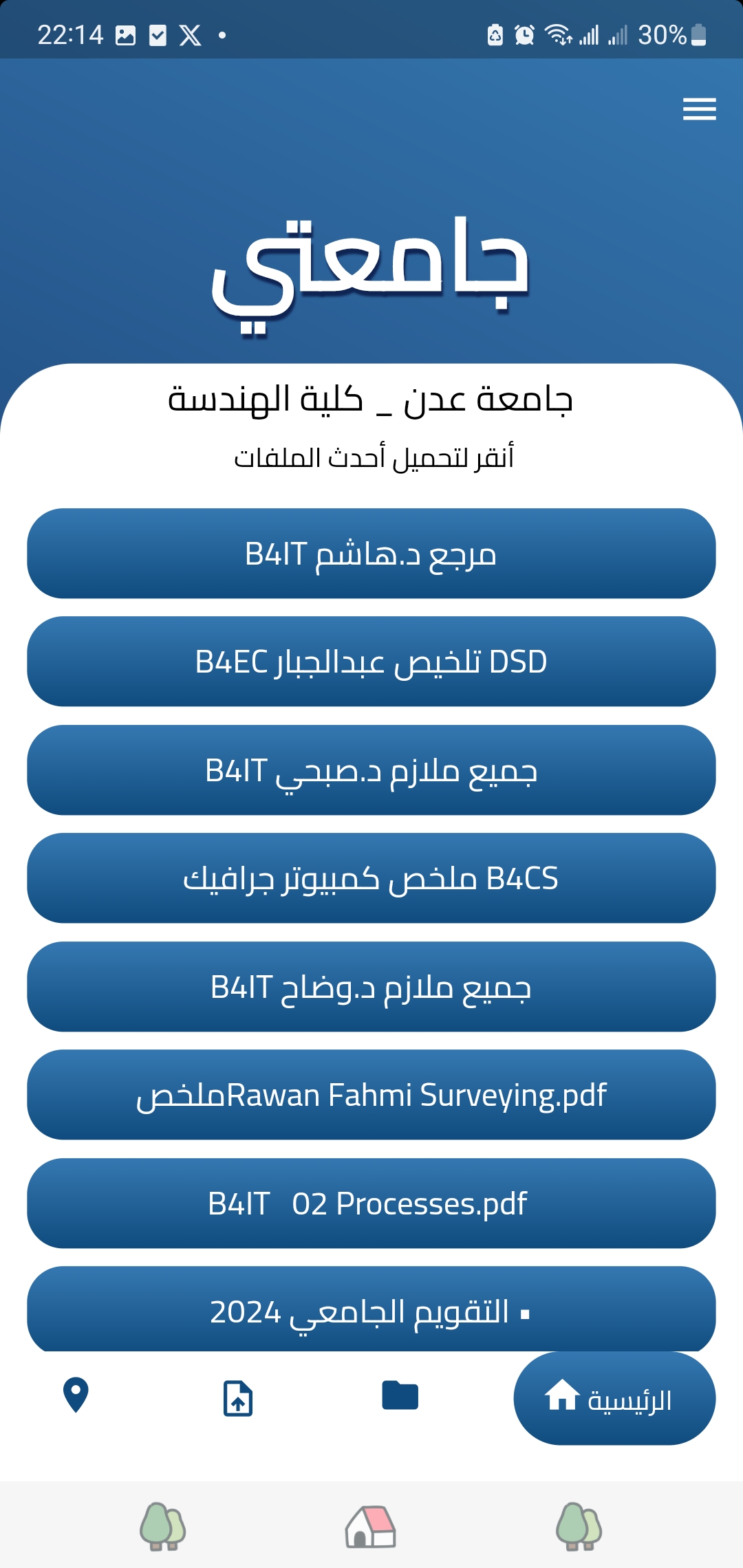Download مرجع د.هاشم B4IT file
743x1568 pixels.
pos(371,554)
